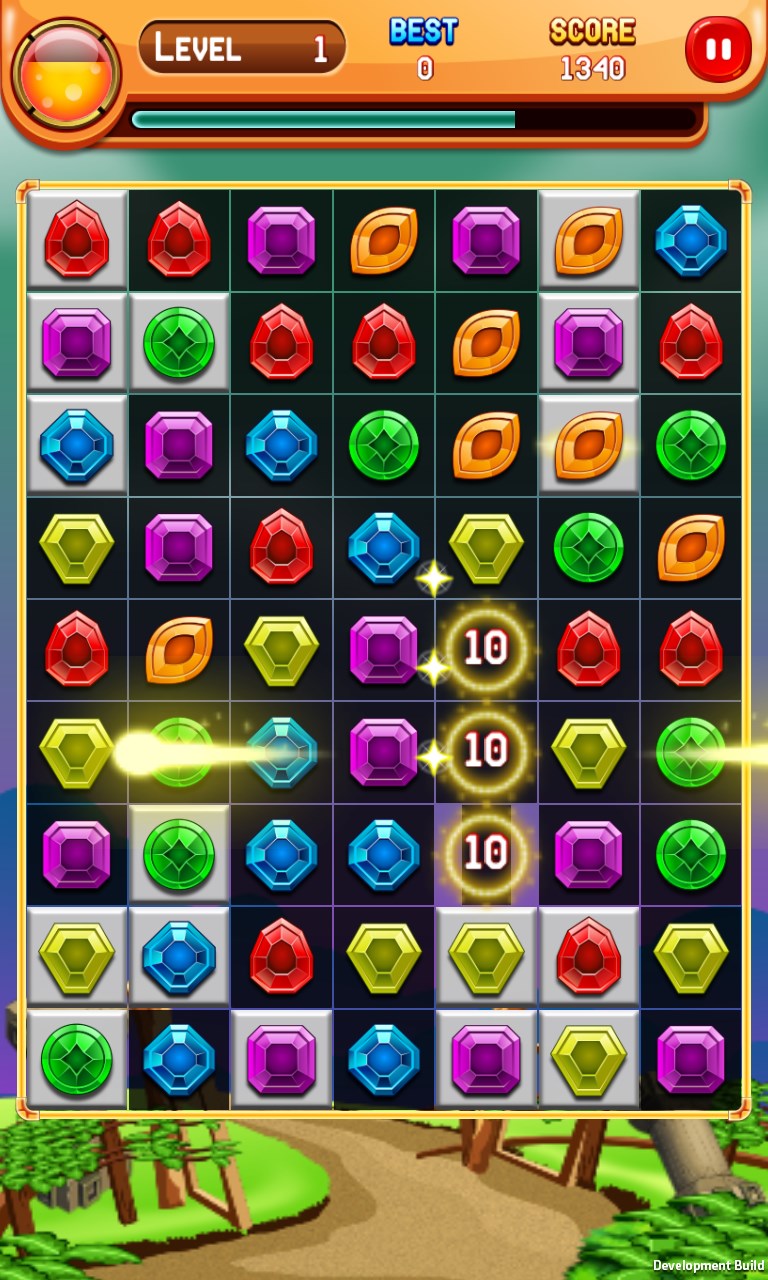This screenshot has width=768, height=1280.
Task: Select the red gem in the board's top-left corner
Action: pyautogui.click(x=77, y=240)
